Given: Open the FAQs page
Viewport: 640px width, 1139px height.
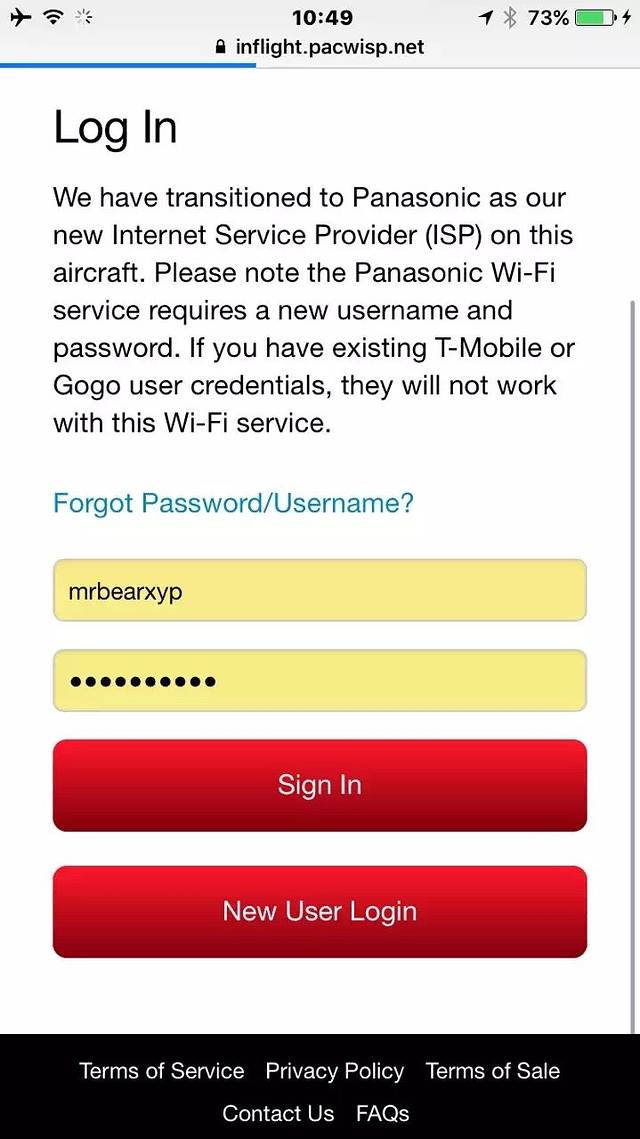Looking at the screenshot, I should coord(383,1113).
